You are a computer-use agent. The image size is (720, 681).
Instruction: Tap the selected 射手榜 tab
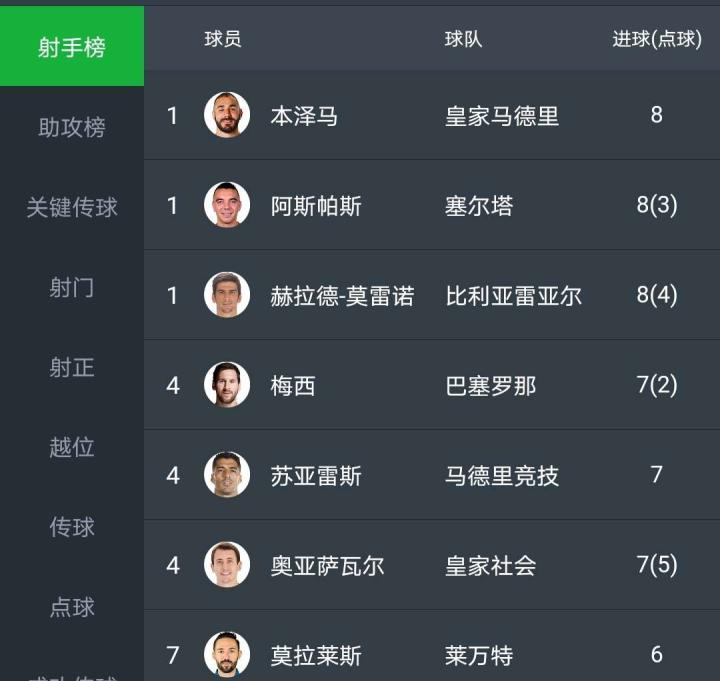(72, 47)
